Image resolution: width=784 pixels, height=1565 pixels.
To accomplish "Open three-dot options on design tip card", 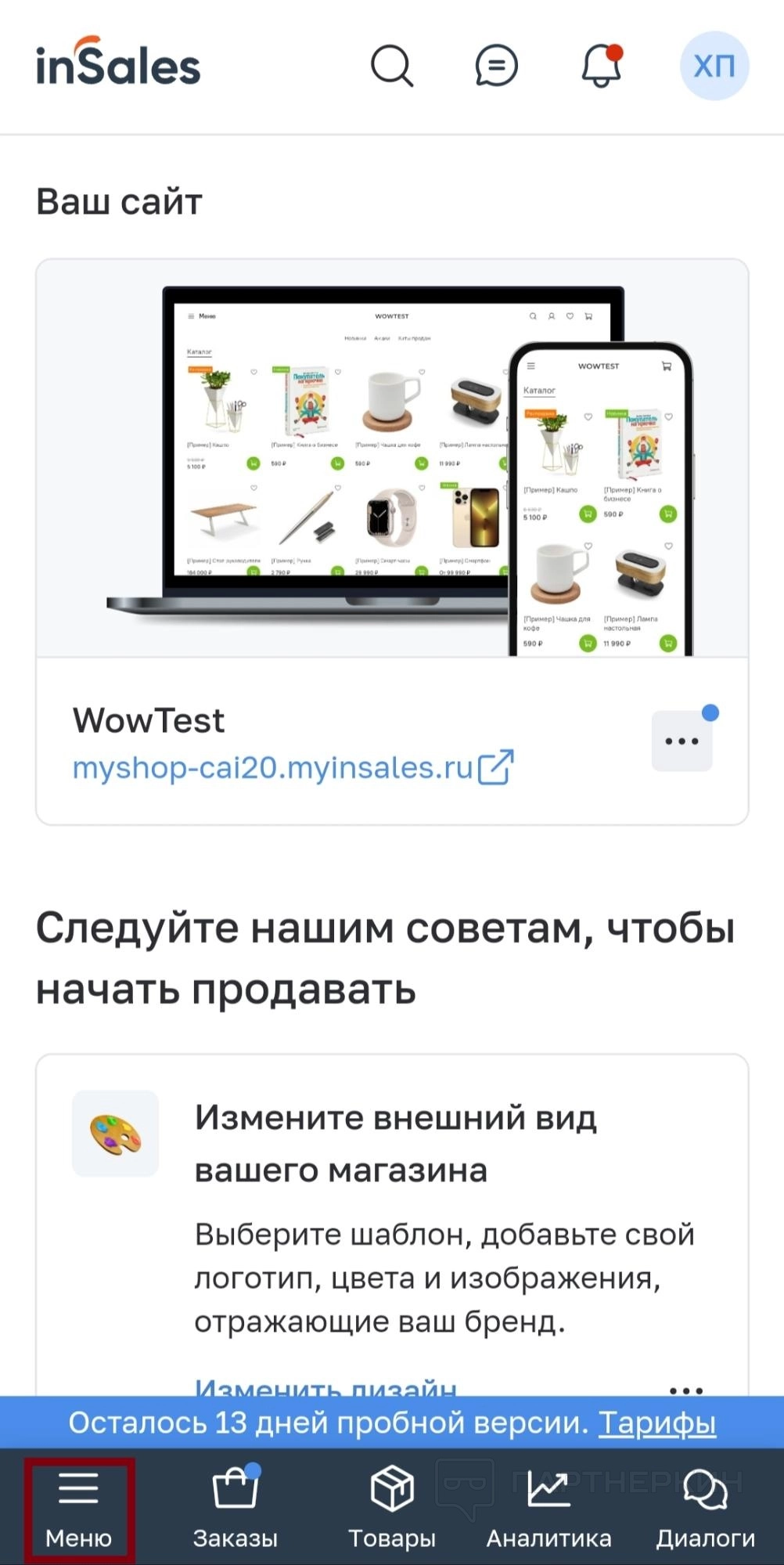I will click(x=686, y=1389).
